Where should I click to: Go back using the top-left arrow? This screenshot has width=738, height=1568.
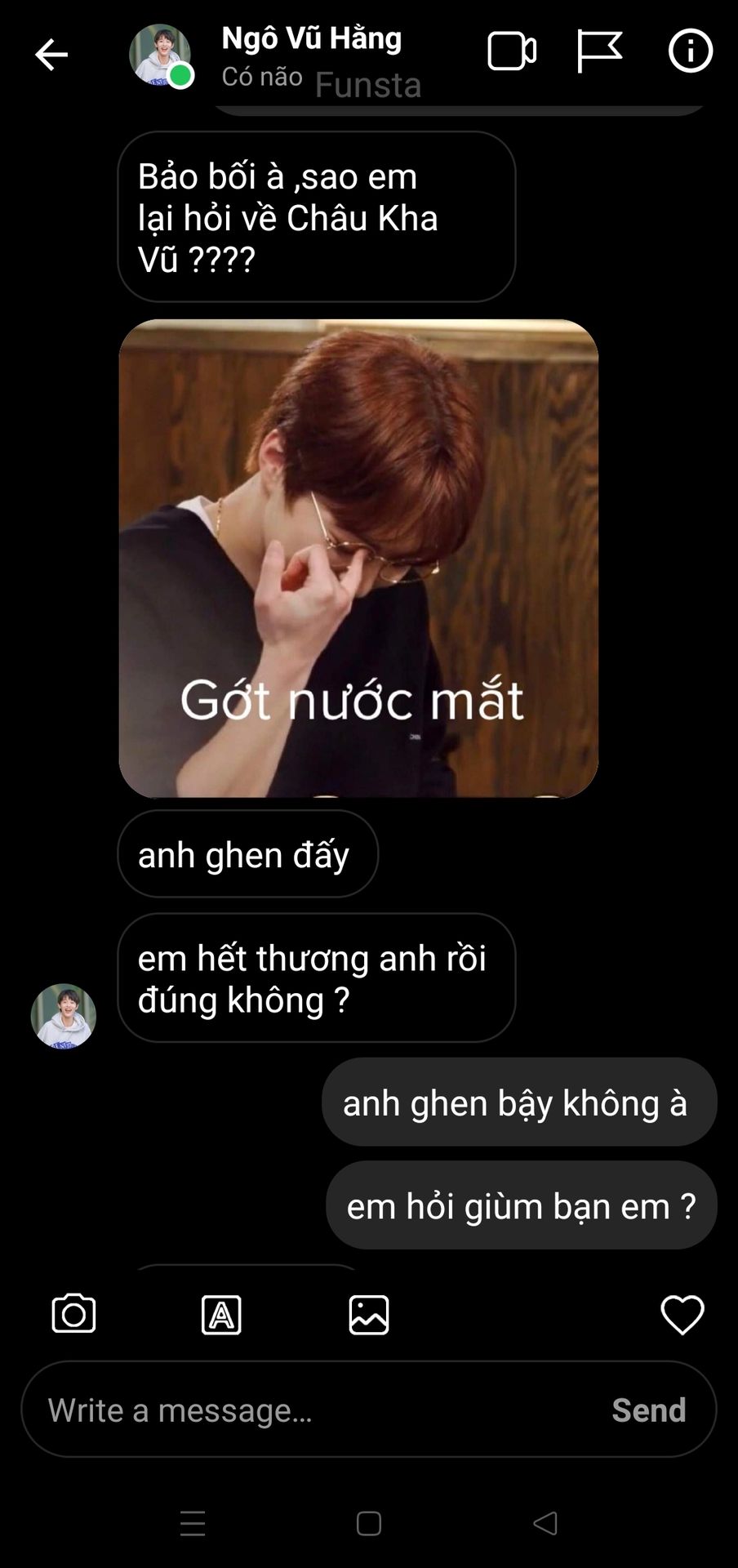(51, 55)
